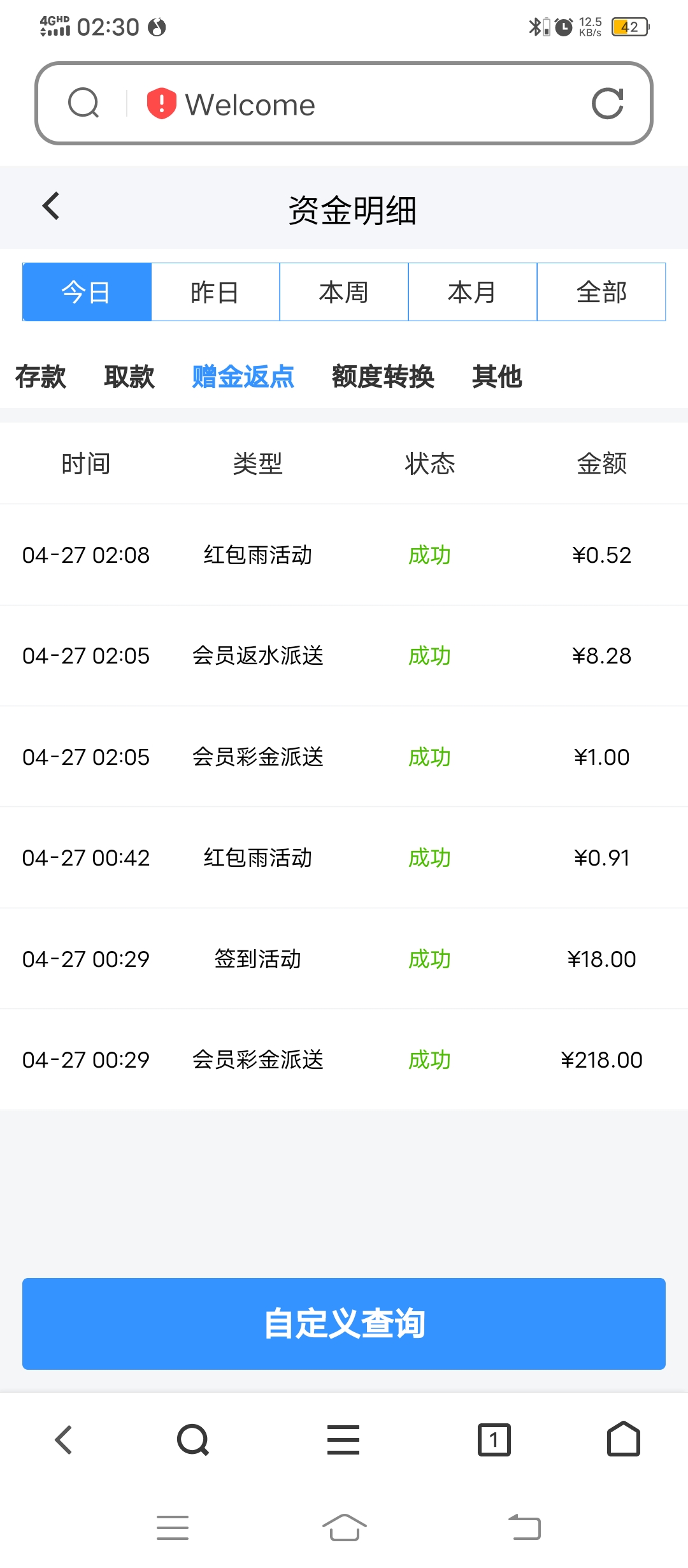
Task: Reload the page with the refresh icon
Action: pyautogui.click(x=607, y=104)
